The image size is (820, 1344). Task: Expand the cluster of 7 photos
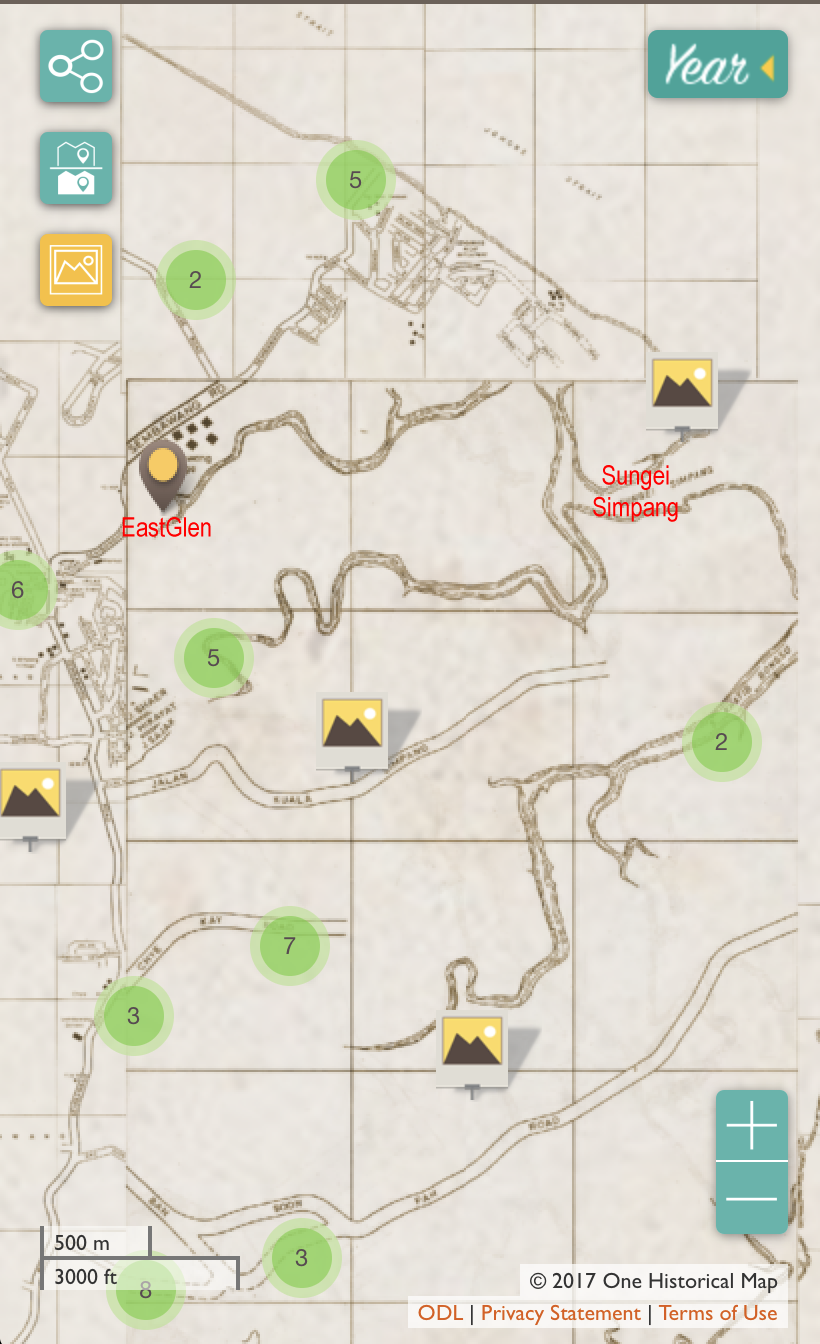(289, 945)
